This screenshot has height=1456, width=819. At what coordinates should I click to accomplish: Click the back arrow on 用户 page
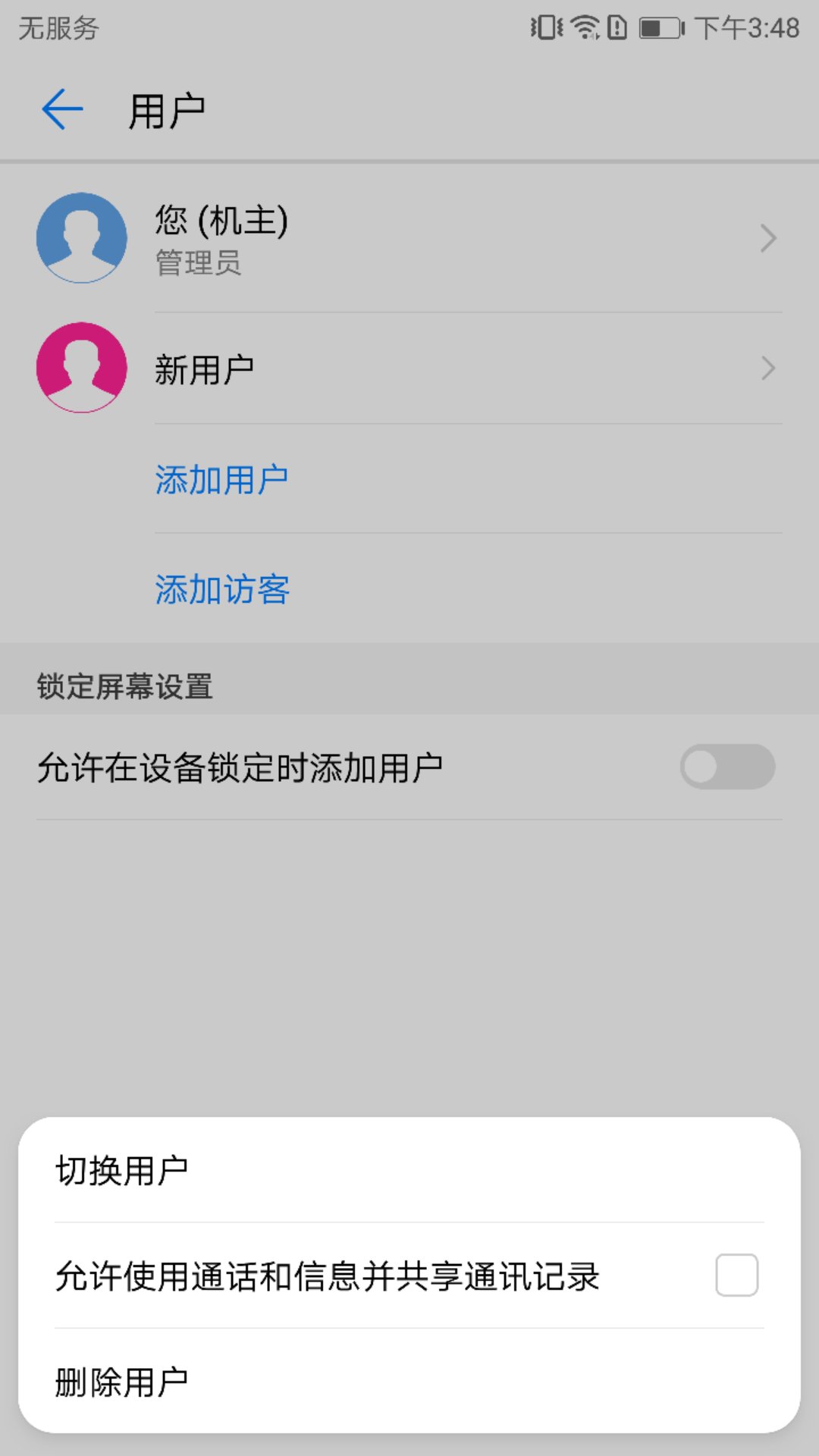[x=61, y=108]
